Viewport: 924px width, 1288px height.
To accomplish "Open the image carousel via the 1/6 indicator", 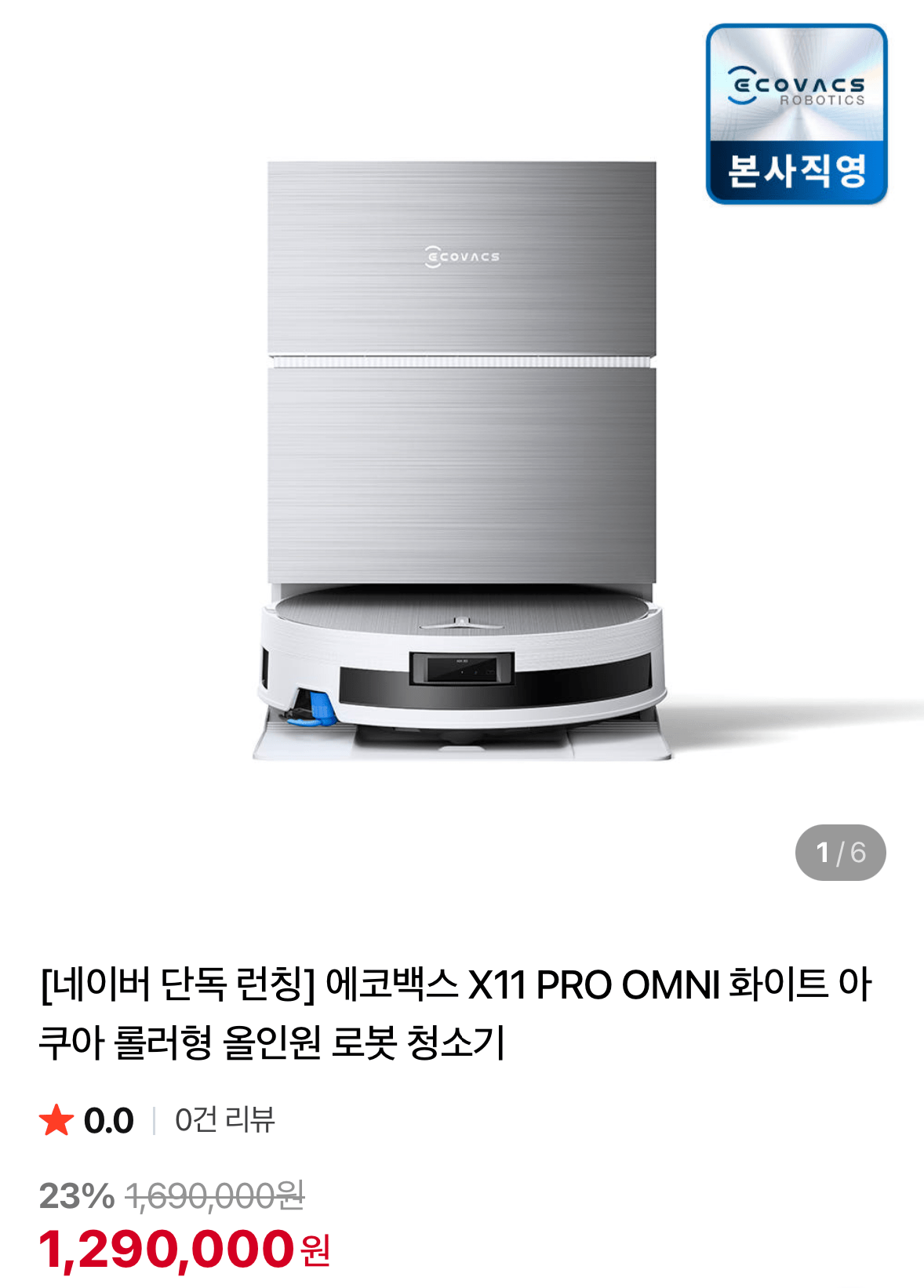I will [841, 851].
